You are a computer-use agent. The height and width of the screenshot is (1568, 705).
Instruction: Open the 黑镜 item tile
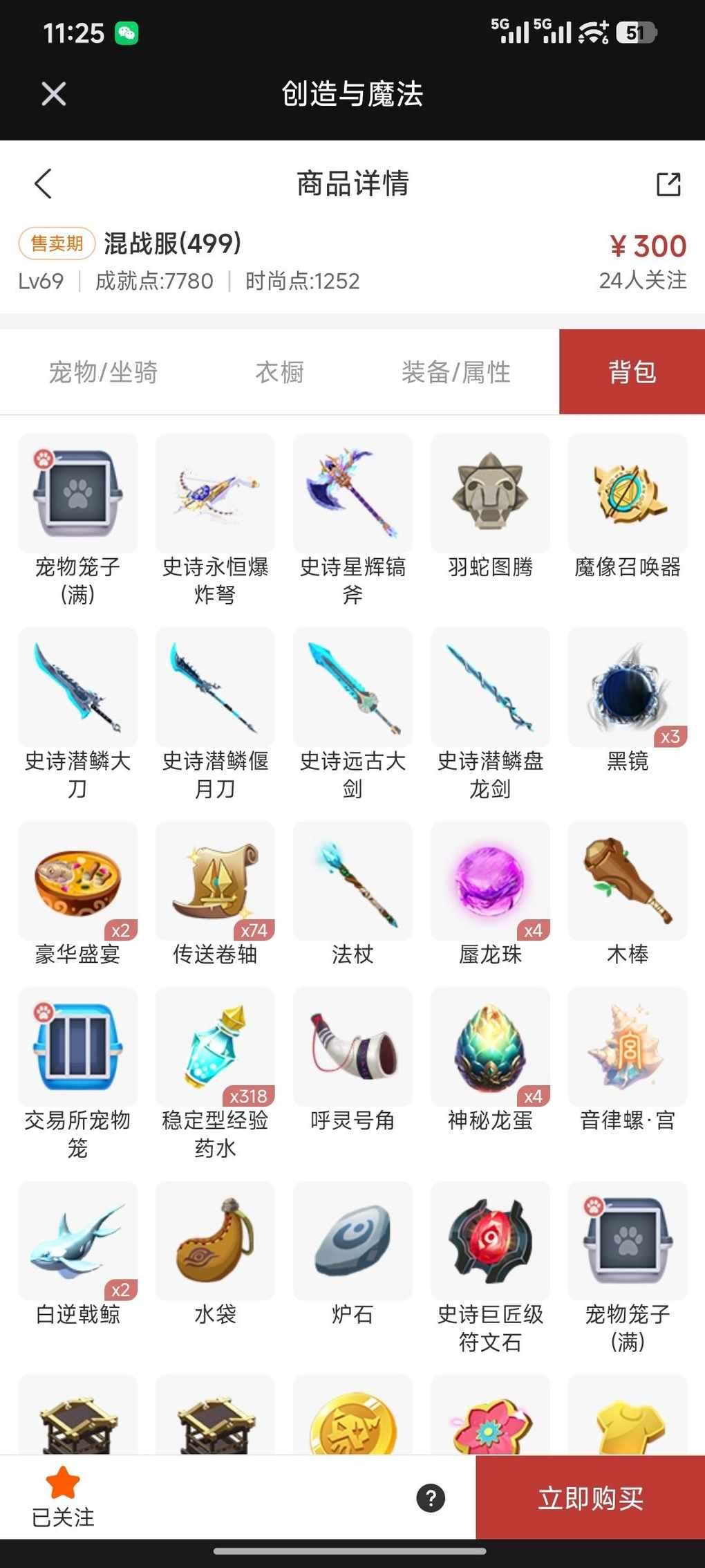pyautogui.click(x=628, y=688)
